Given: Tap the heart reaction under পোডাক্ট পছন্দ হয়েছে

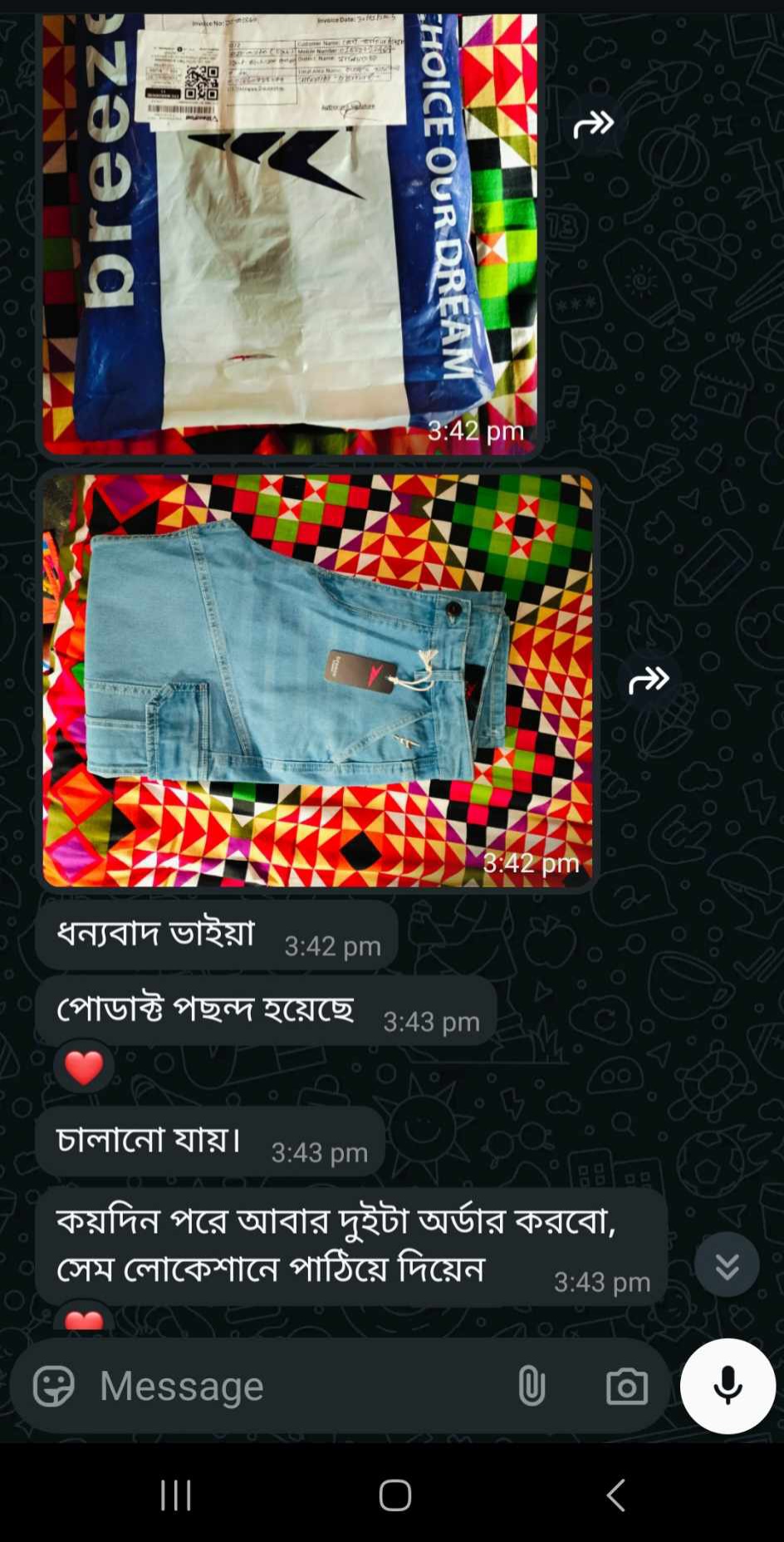Looking at the screenshot, I should click(x=84, y=1068).
